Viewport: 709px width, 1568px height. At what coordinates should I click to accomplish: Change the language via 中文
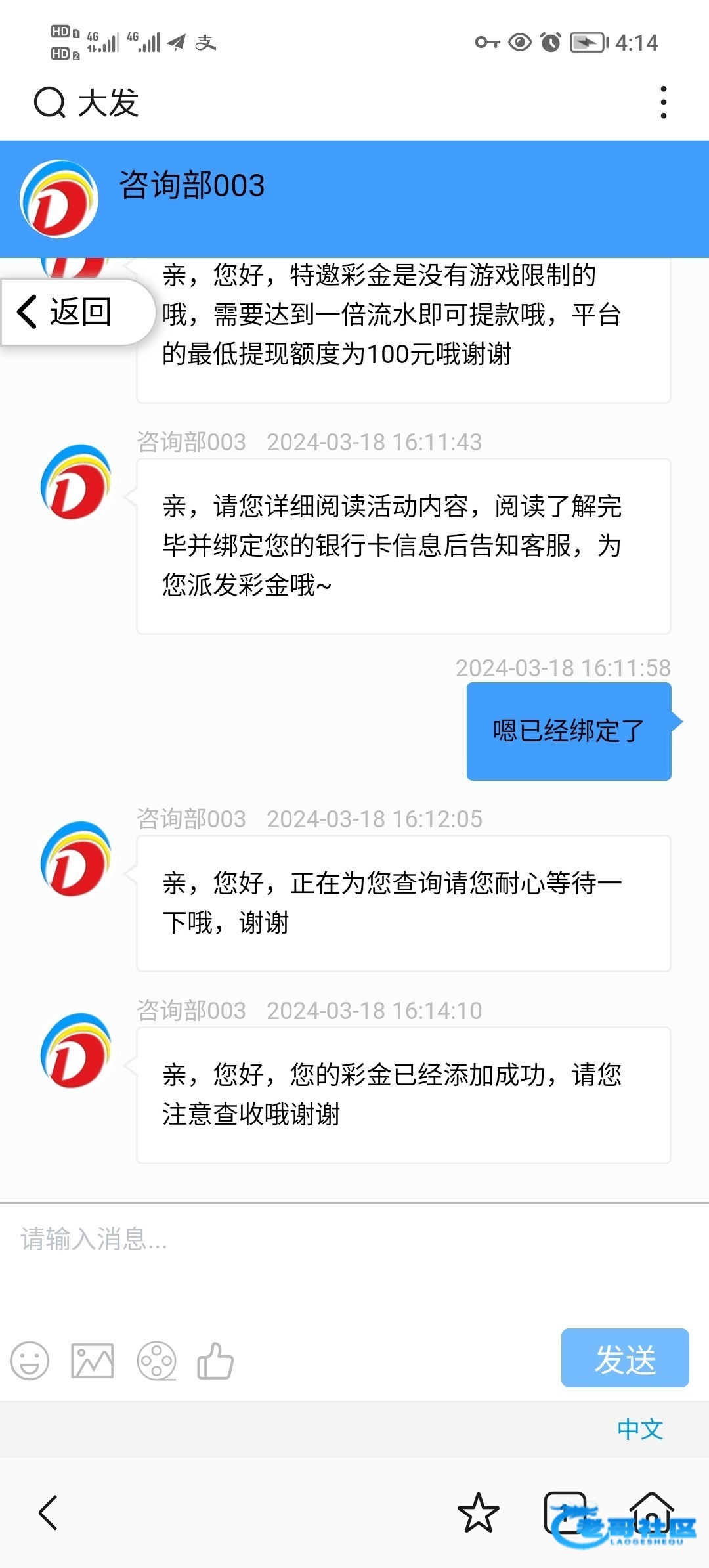point(640,1429)
